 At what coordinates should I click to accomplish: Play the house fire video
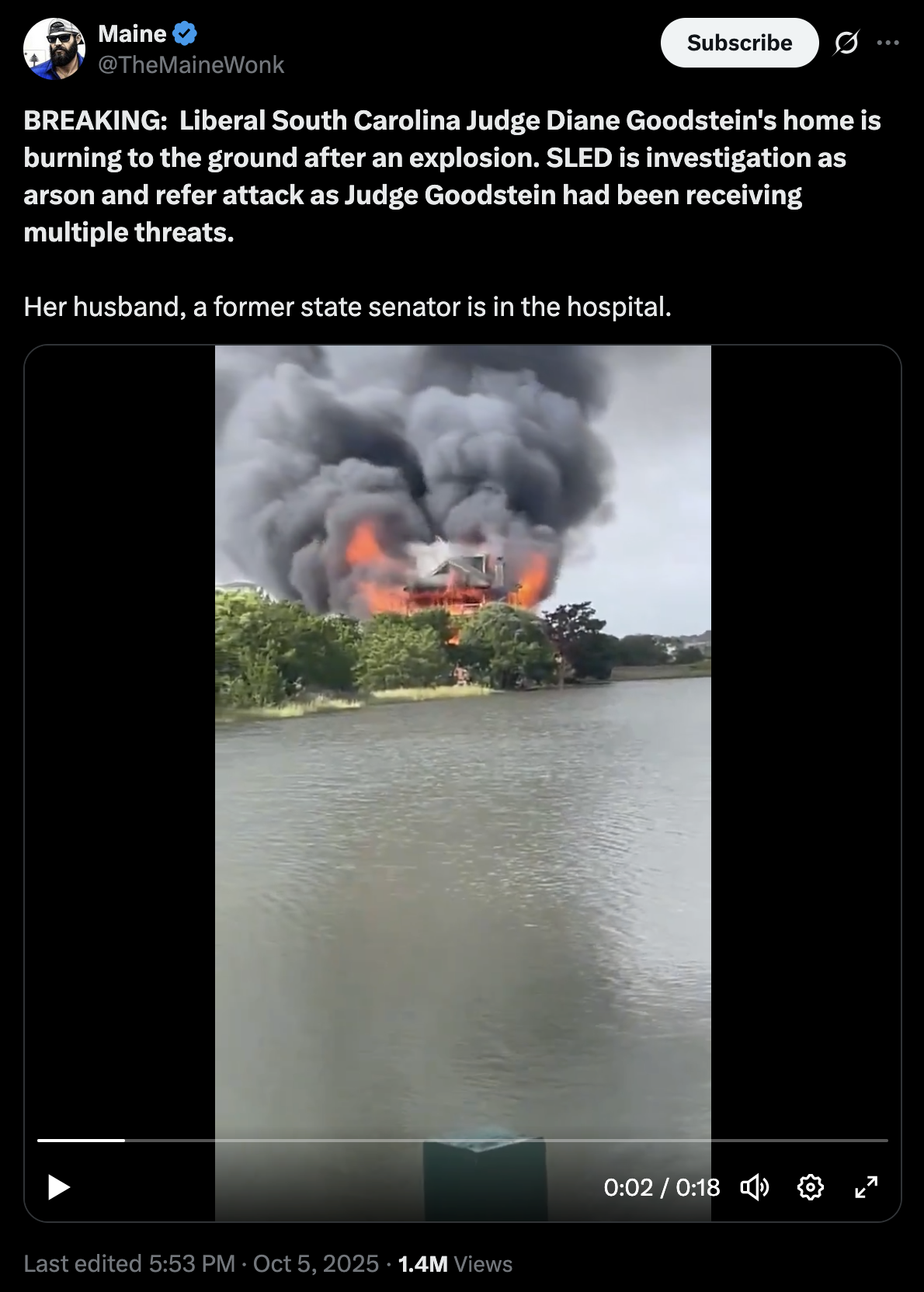[59, 1186]
